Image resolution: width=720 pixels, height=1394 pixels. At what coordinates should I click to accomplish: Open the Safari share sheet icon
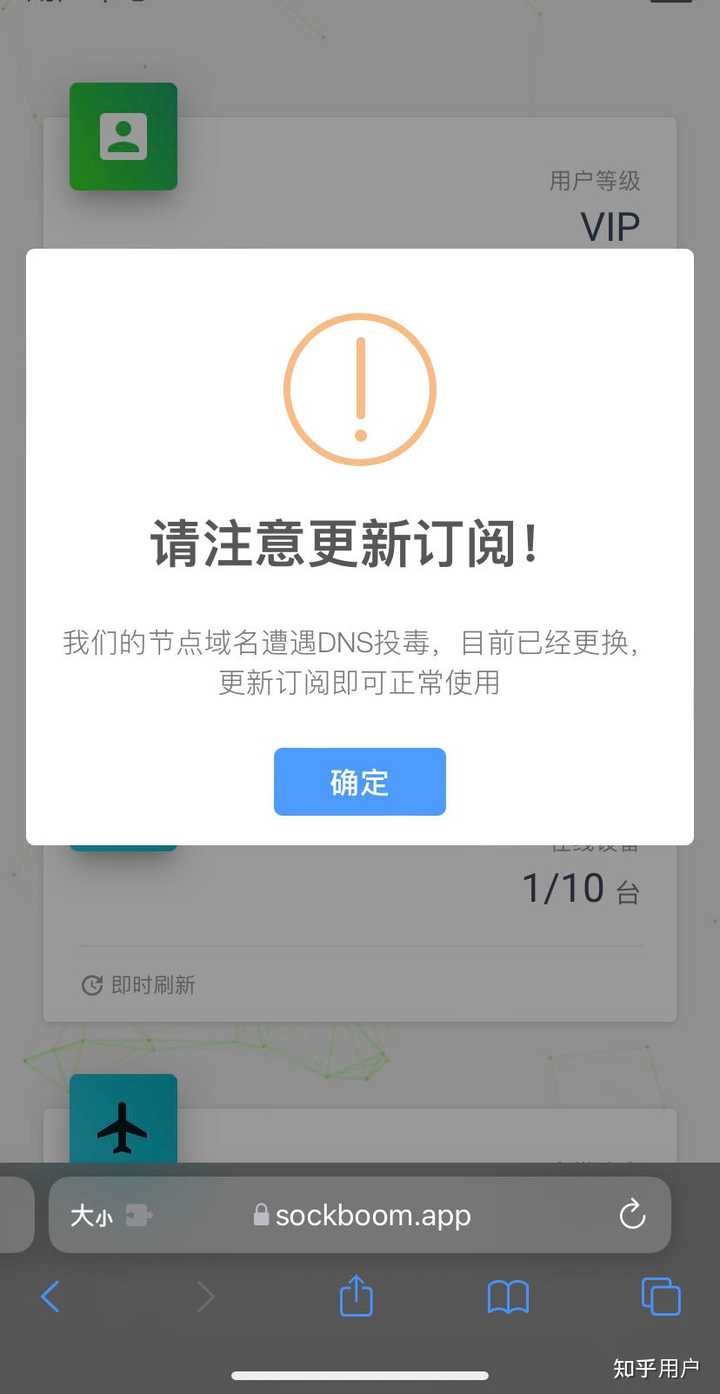pos(356,1296)
